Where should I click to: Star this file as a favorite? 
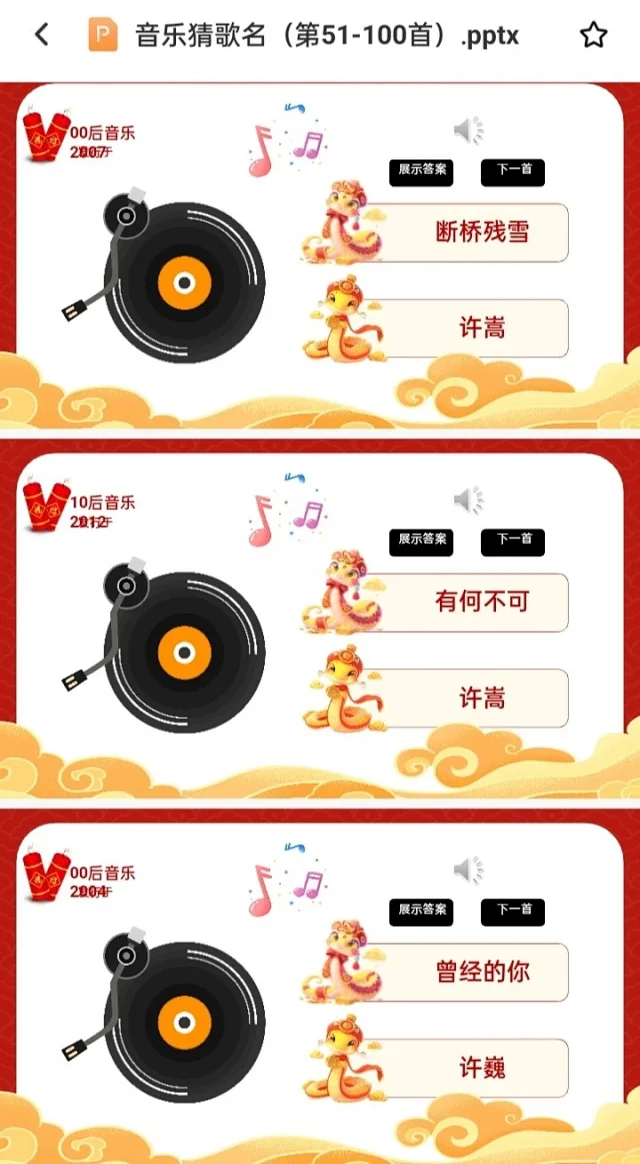pyautogui.click(x=593, y=36)
